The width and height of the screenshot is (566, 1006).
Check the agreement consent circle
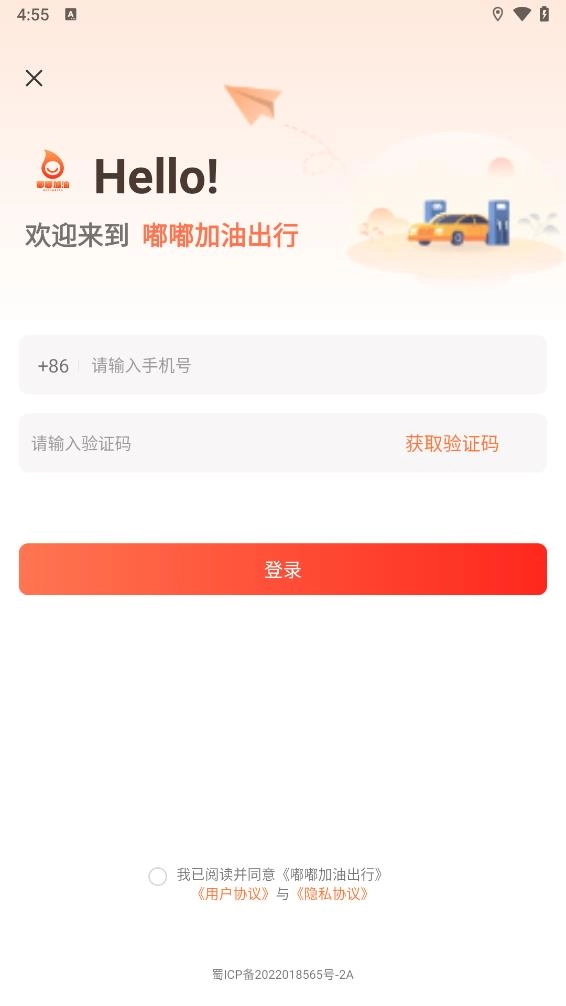tap(158, 876)
